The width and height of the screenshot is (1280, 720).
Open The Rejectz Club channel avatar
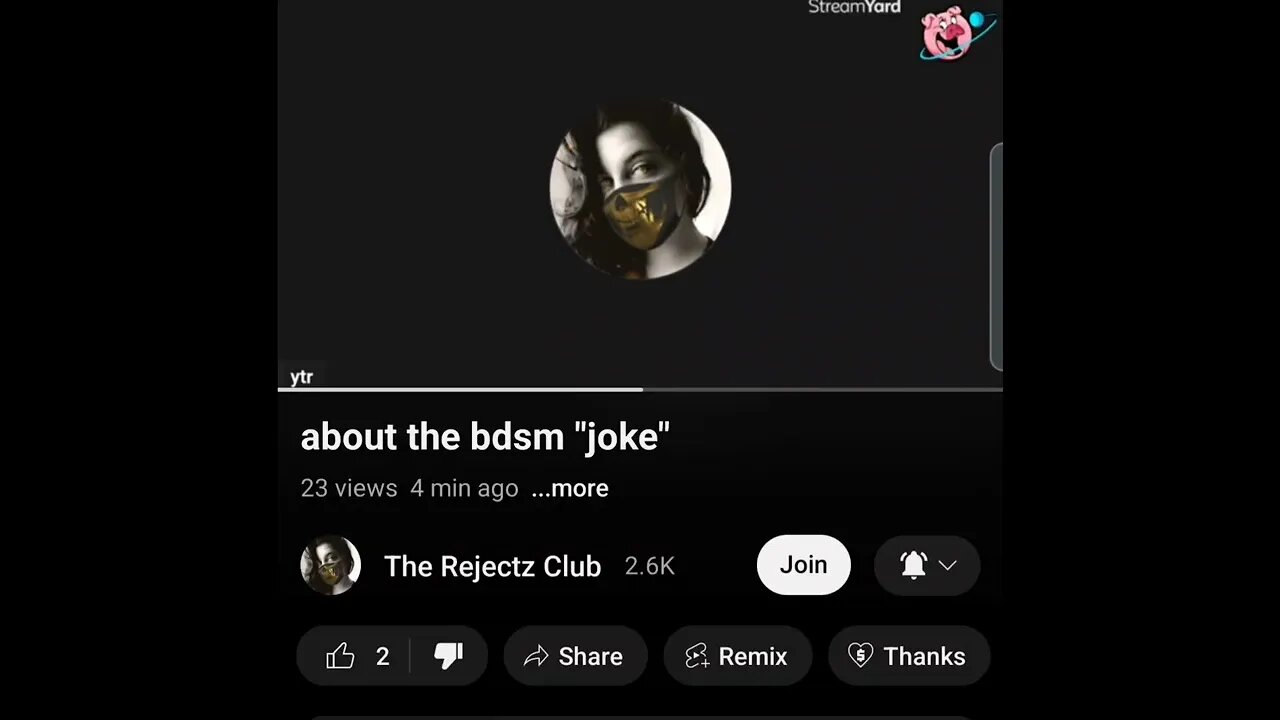[330, 566]
